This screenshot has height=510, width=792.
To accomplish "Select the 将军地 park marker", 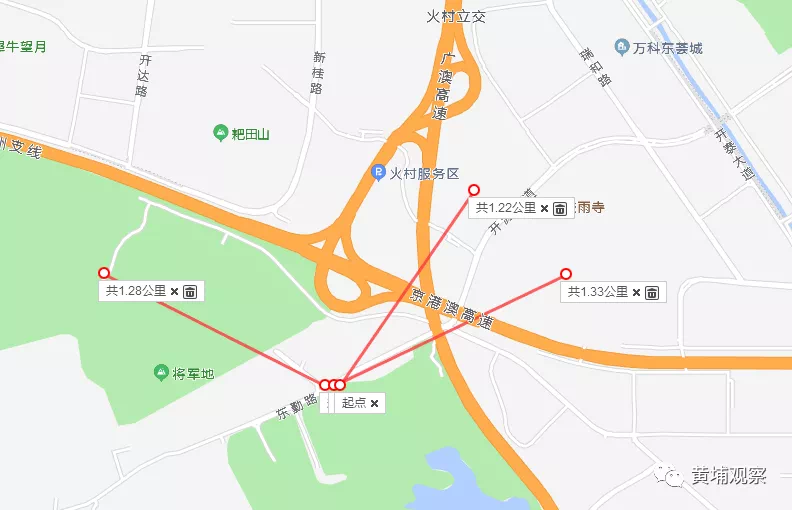I will click(x=161, y=373).
